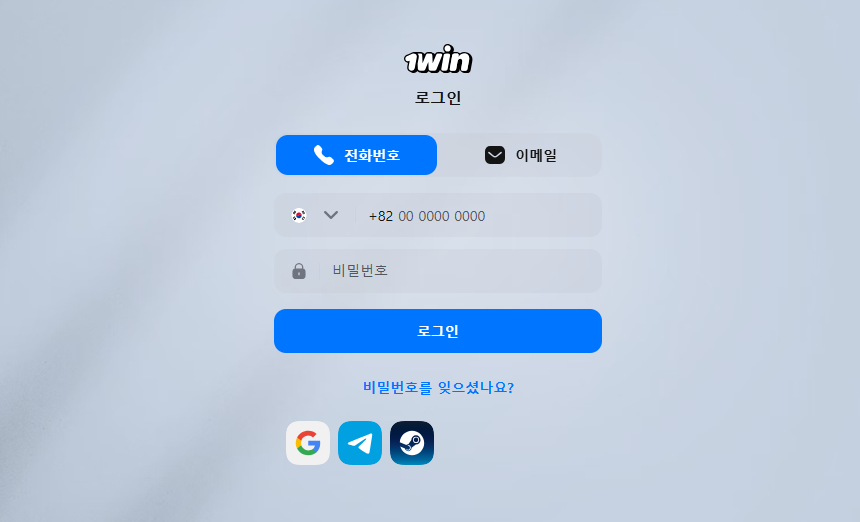Tap the blue 로그인 button

[x=438, y=331]
